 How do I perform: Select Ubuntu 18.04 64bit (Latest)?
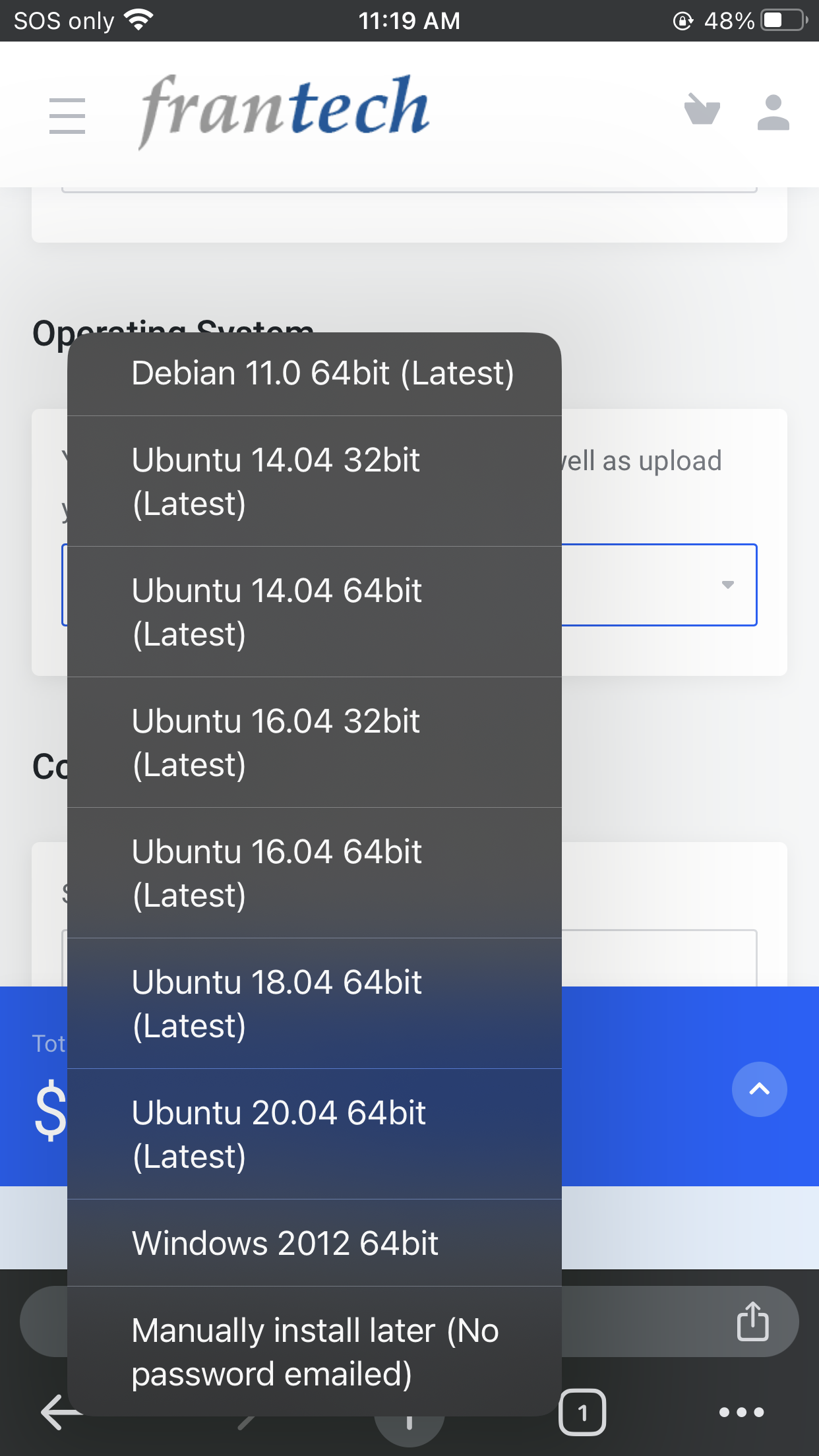tap(315, 1004)
